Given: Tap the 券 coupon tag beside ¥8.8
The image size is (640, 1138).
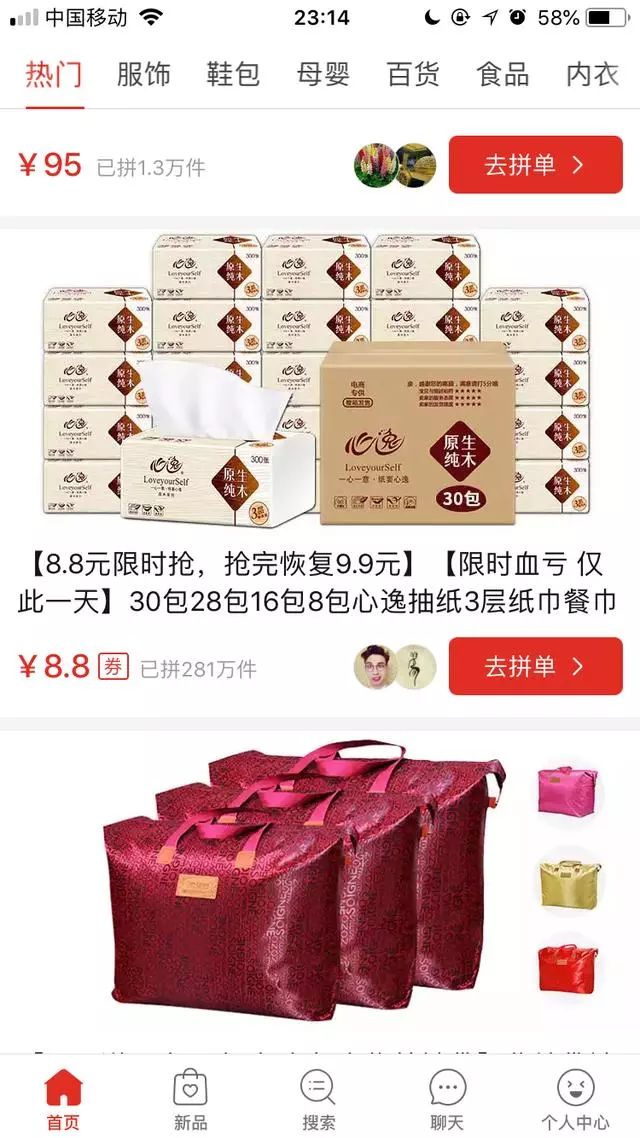Looking at the screenshot, I should (113, 666).
